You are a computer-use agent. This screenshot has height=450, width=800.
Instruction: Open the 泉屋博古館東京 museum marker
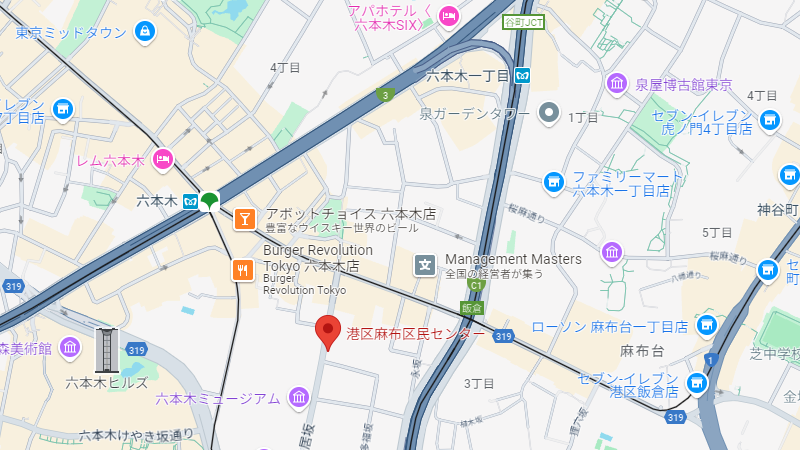pos(617,84)
